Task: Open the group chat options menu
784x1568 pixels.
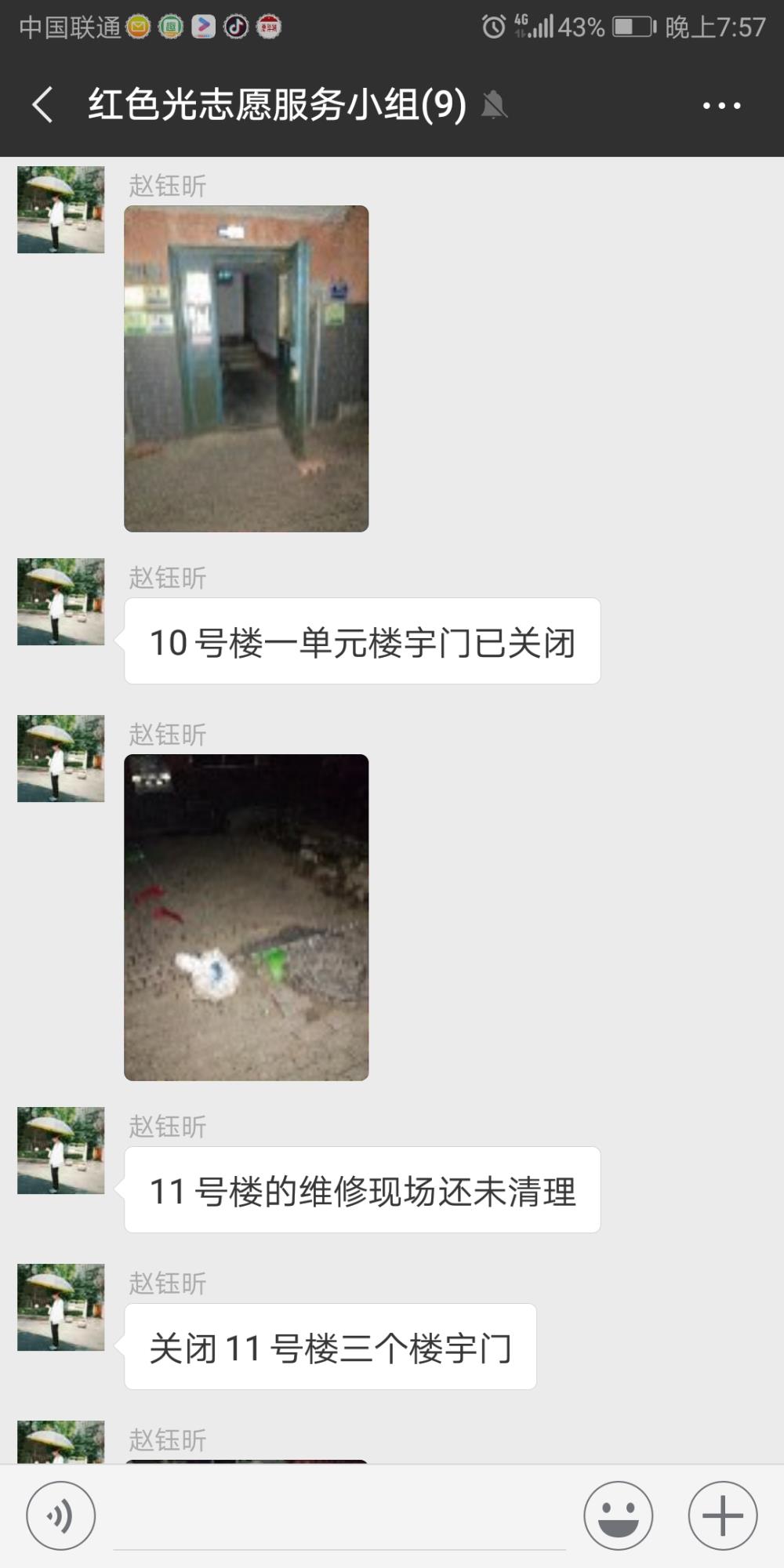Action: (721, 105)
